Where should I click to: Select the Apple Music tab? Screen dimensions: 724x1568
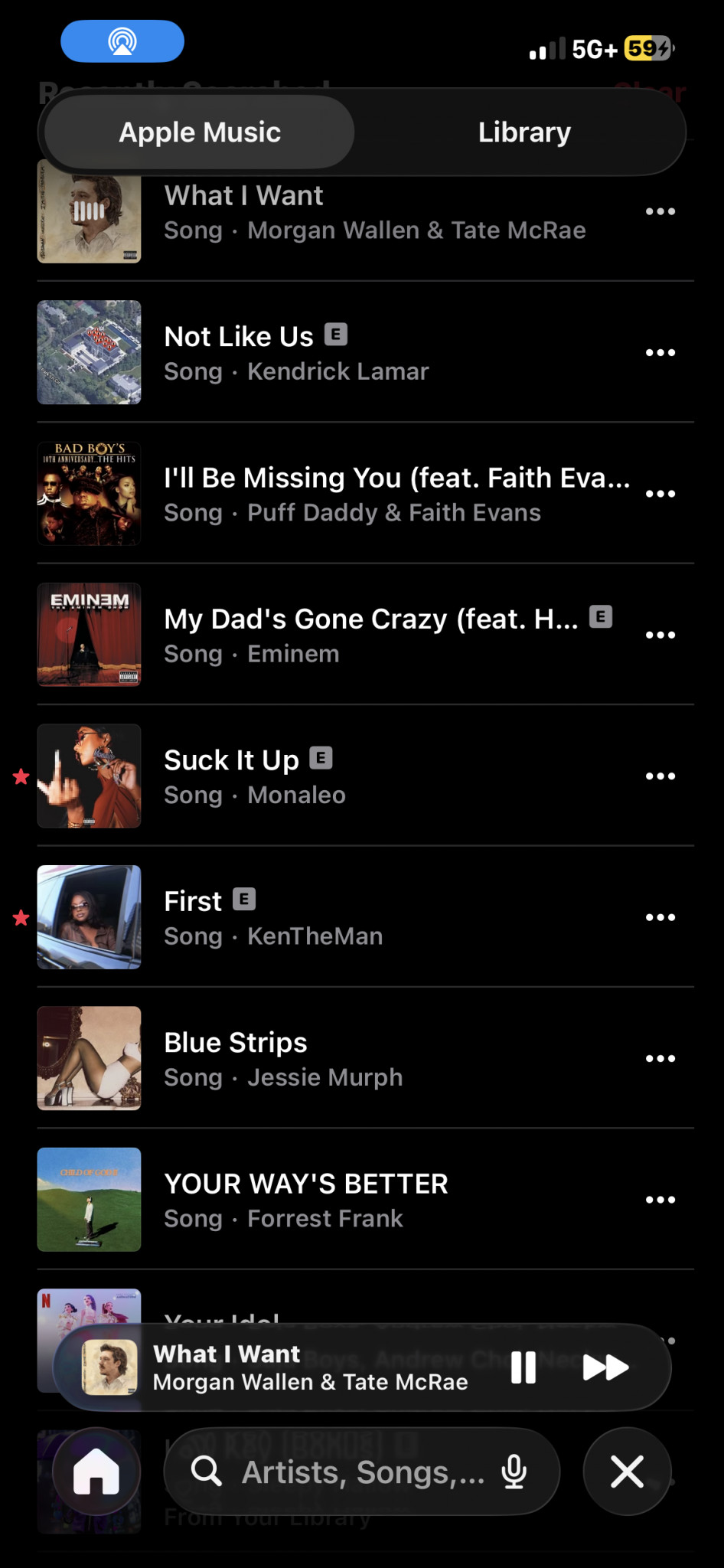(x=200, y=132)
